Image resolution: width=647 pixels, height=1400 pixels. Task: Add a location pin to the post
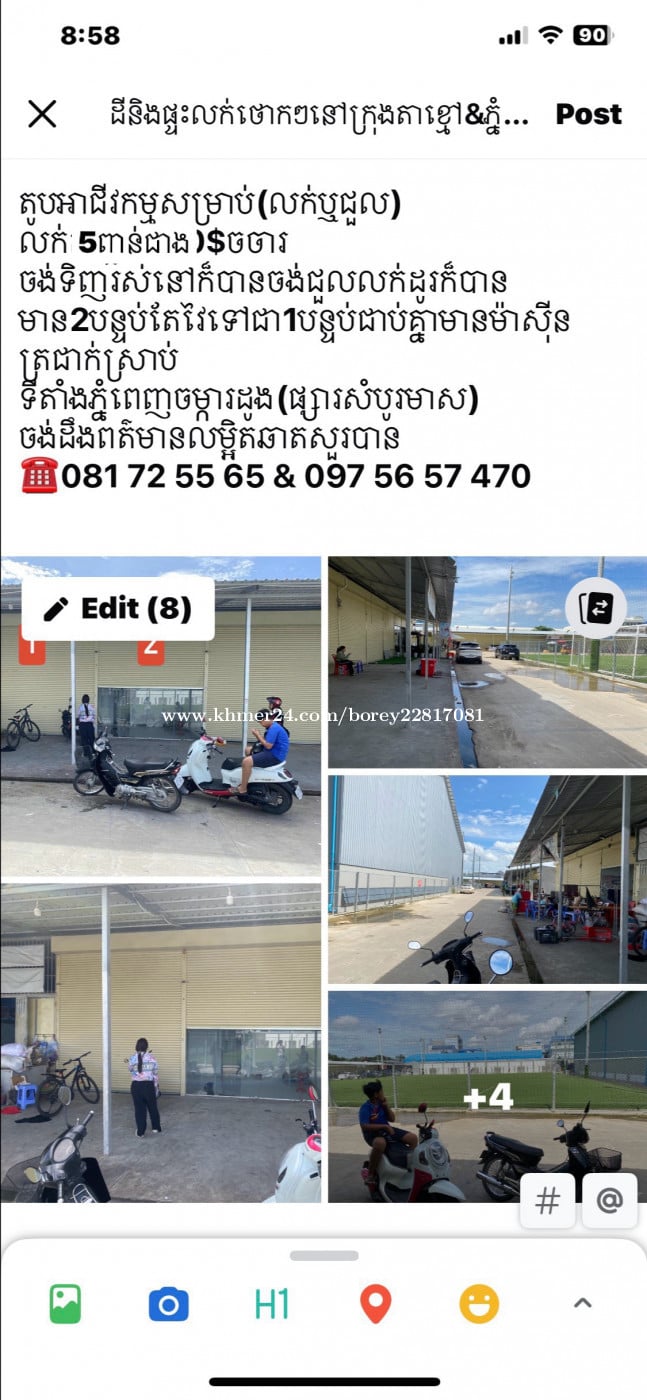pos(375,1304)
